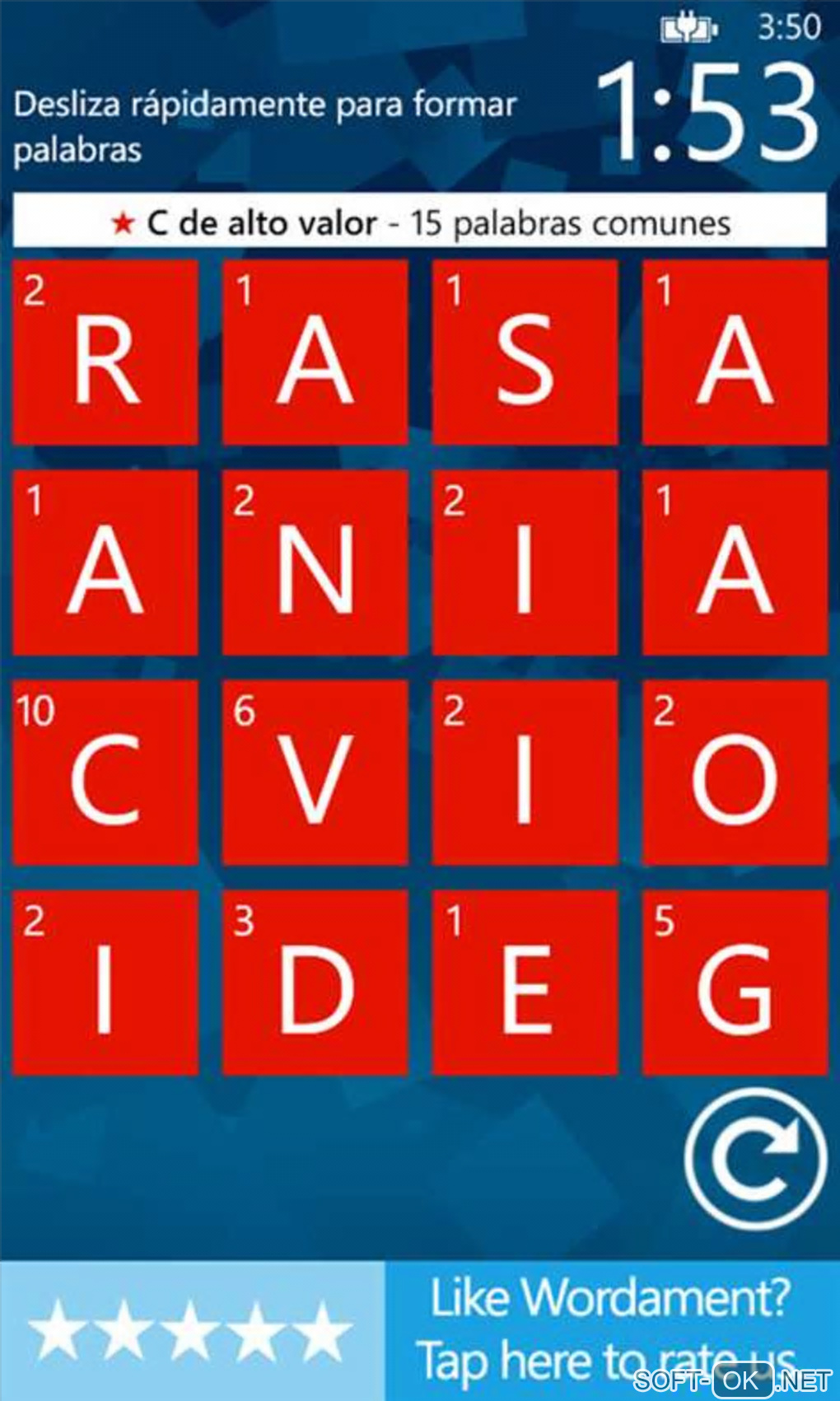
Task: Choose the N letter tile
Action: pos(315,563)
